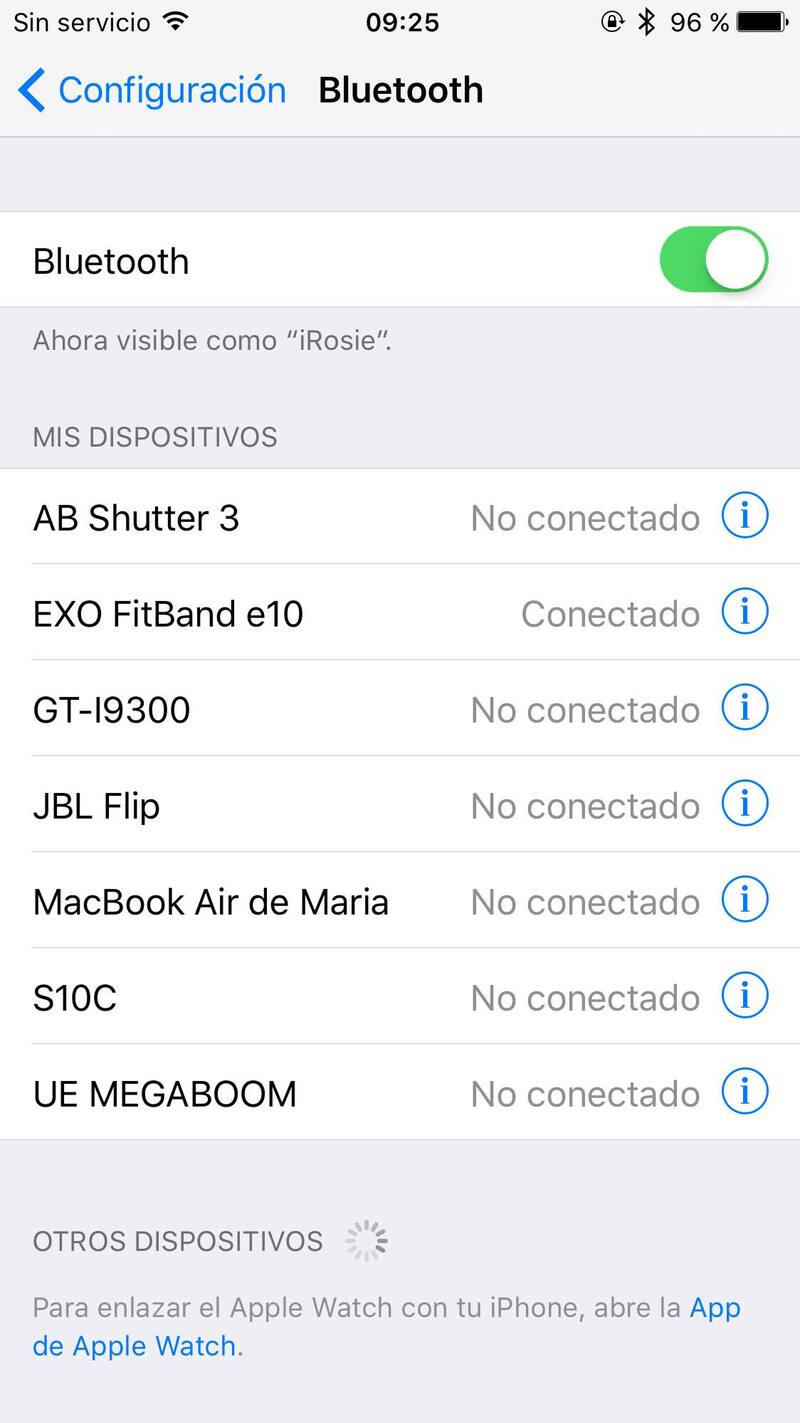Open MacBook Air de Maria info
800x1423 pixels.
click(744, 900)
